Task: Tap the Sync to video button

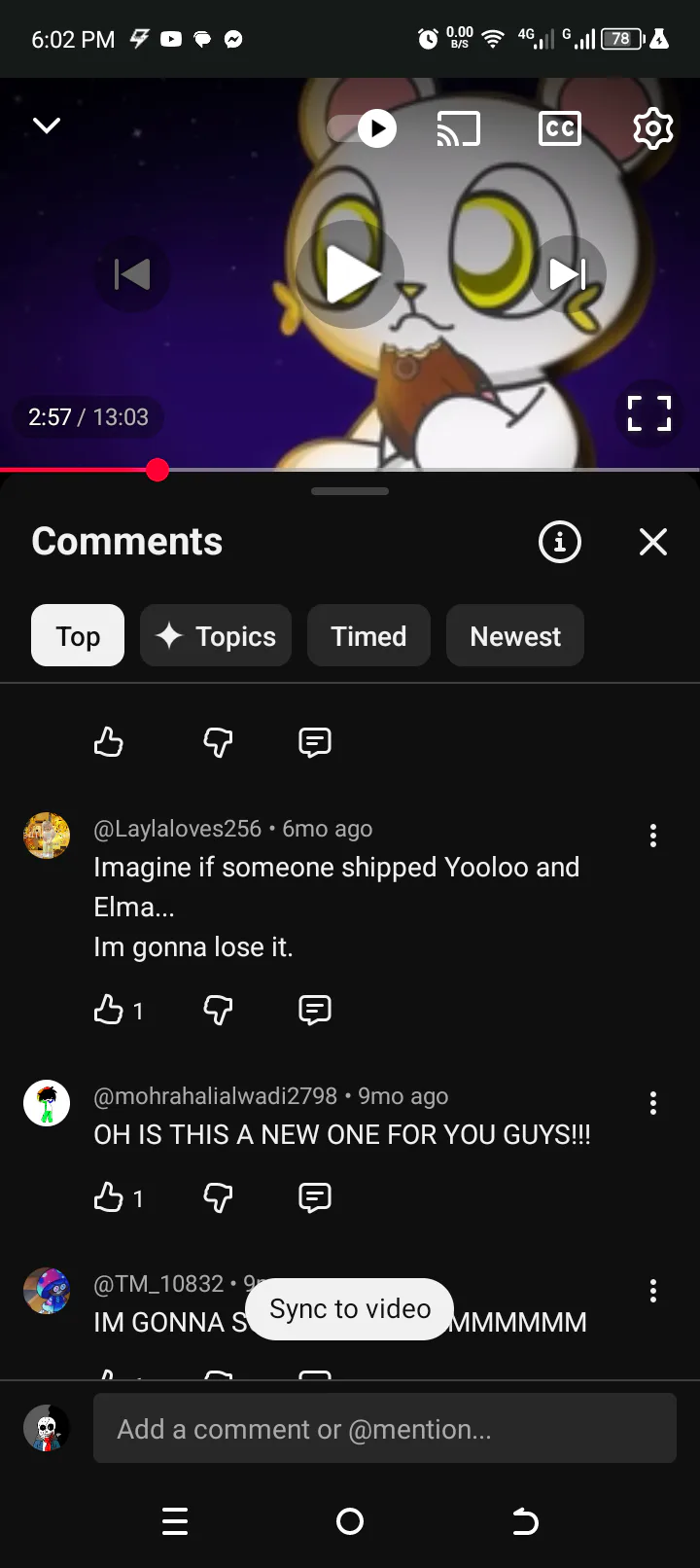Action: click(x=350, y=1309)
